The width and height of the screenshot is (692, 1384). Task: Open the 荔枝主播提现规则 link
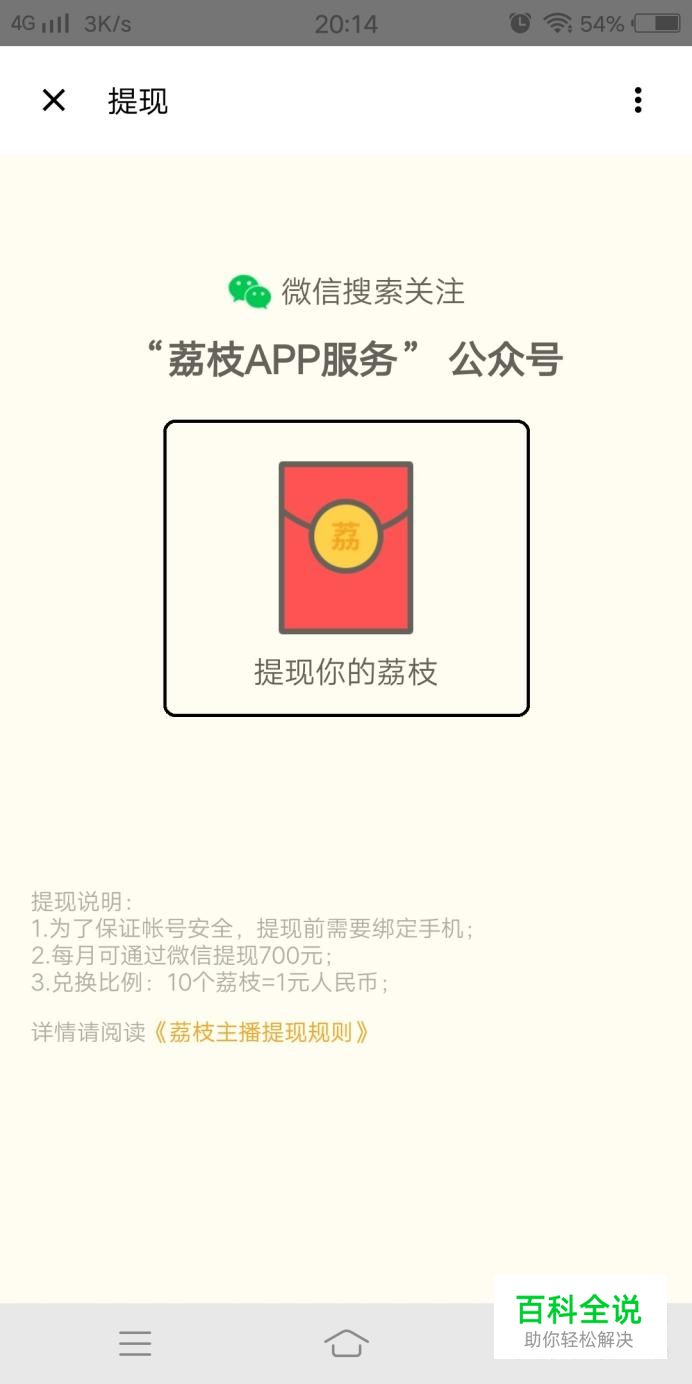pos(261,1032)
